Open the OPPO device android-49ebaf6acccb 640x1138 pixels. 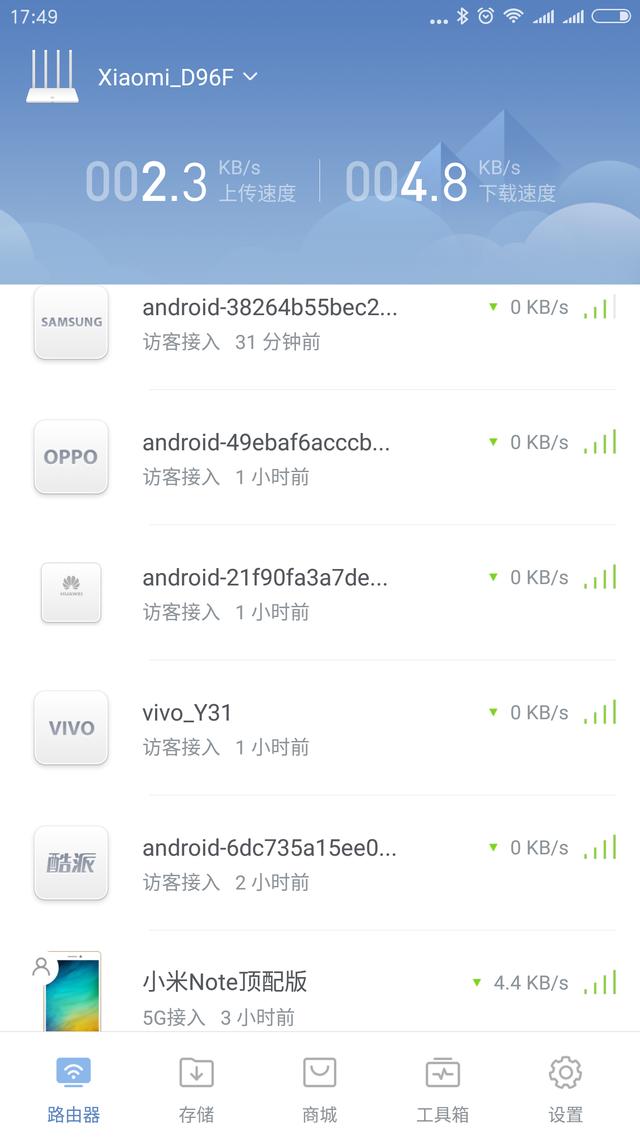[x=320, y=457]
